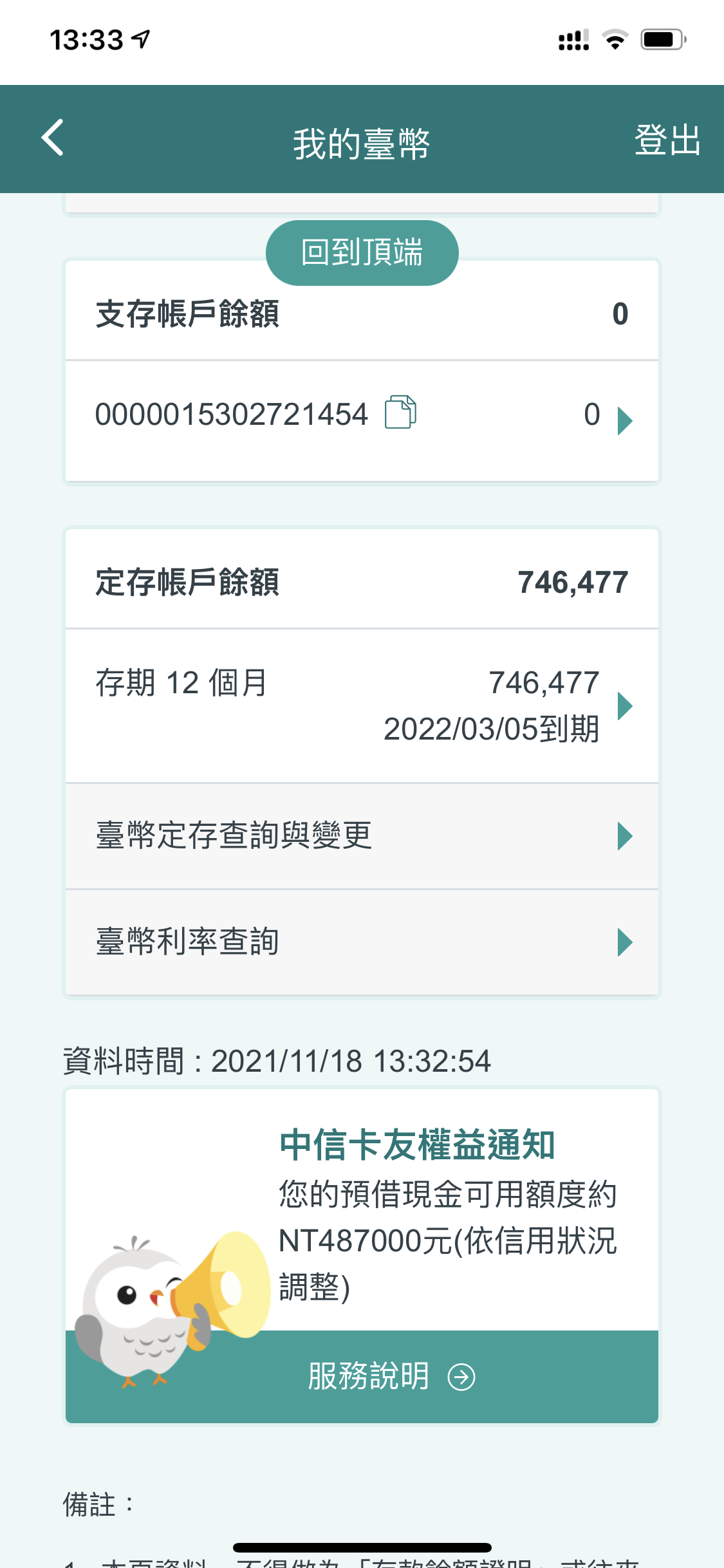The image size is (724, 1568).
Task: Tap 回到頂端 to return to top
Action: pos(362,253)
